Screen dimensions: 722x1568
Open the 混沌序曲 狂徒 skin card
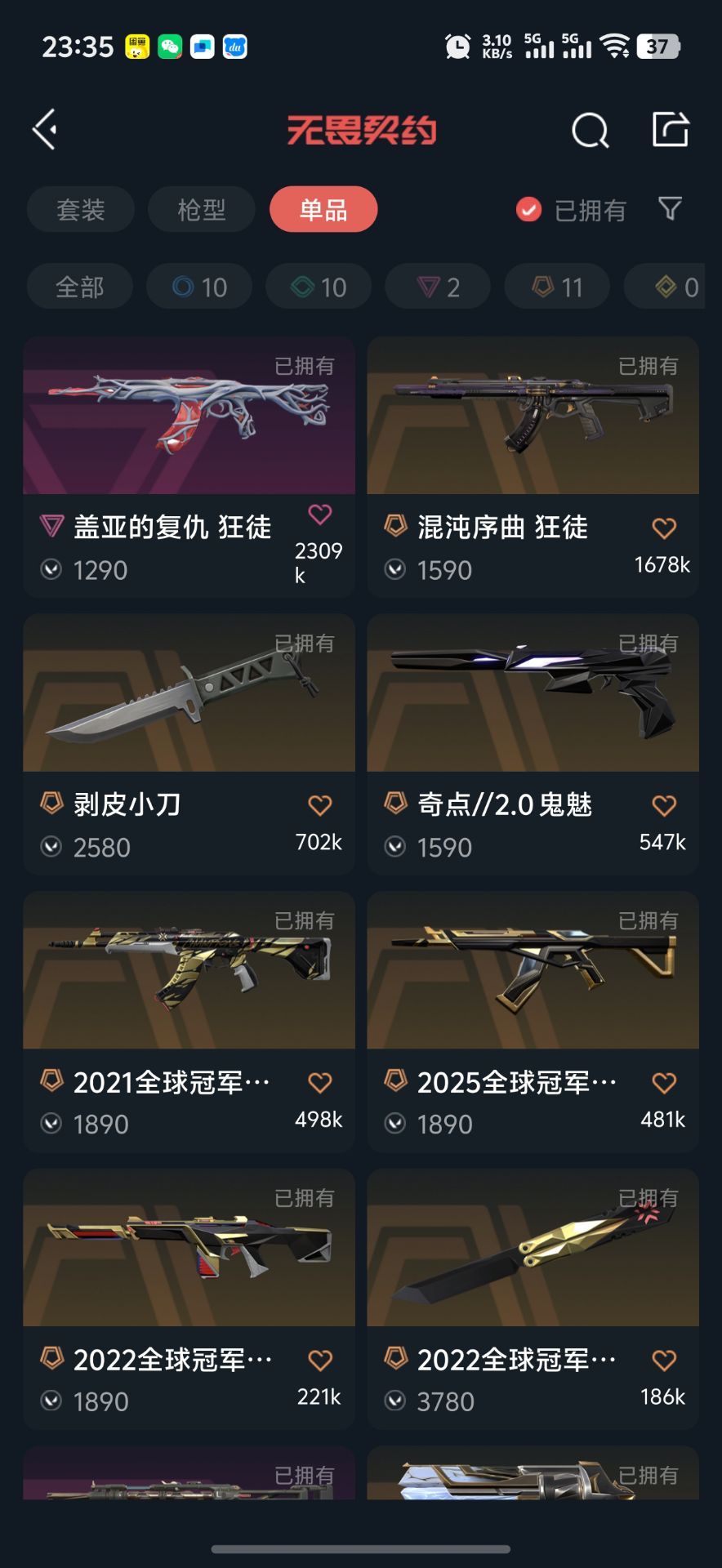coord(533,416)
